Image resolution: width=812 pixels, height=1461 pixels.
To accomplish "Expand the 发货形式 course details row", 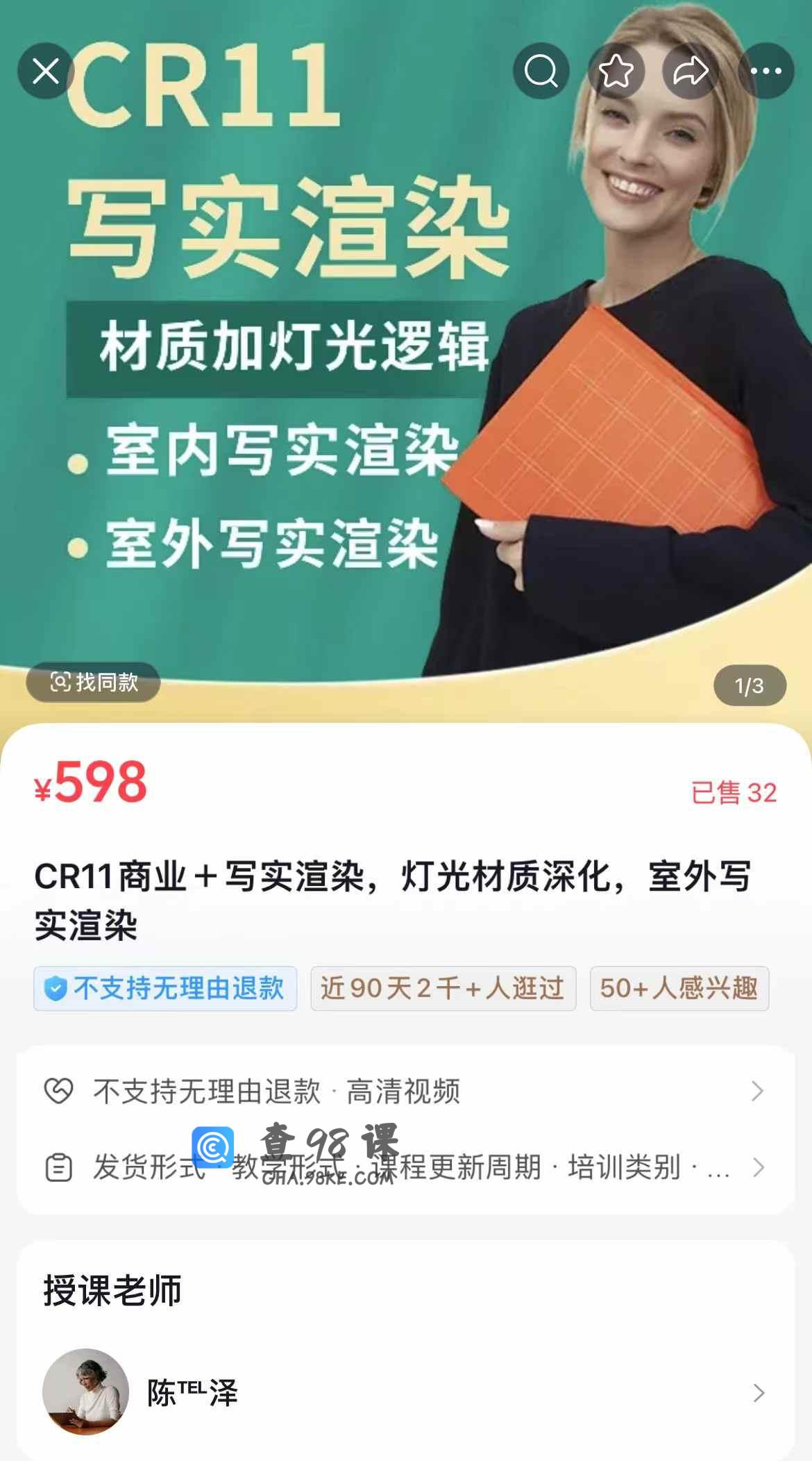I will coord(405,1167).
